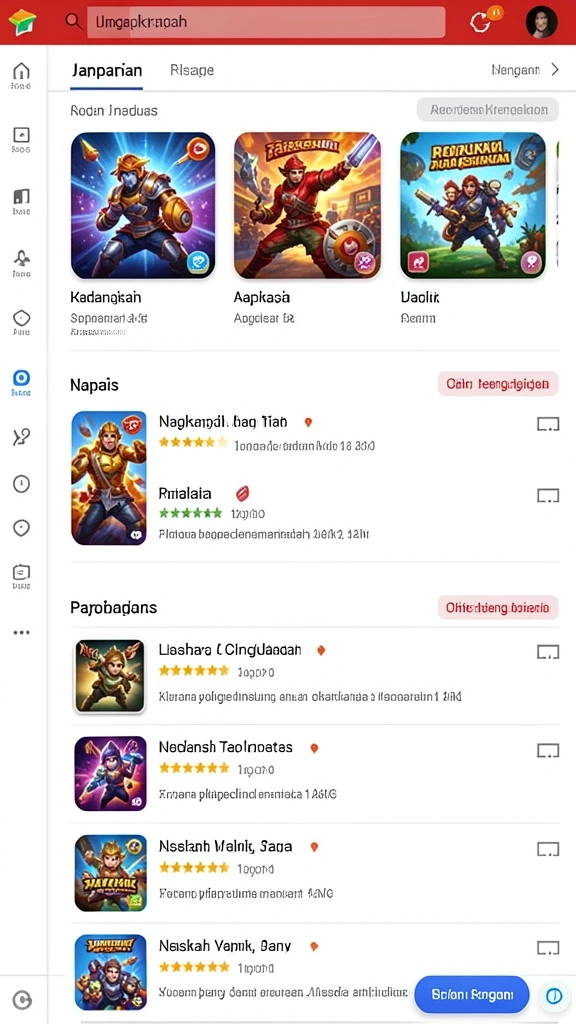Open the profile avatar in the header
The height and width of the screenshot is (1024, 576).
(541, 23)
